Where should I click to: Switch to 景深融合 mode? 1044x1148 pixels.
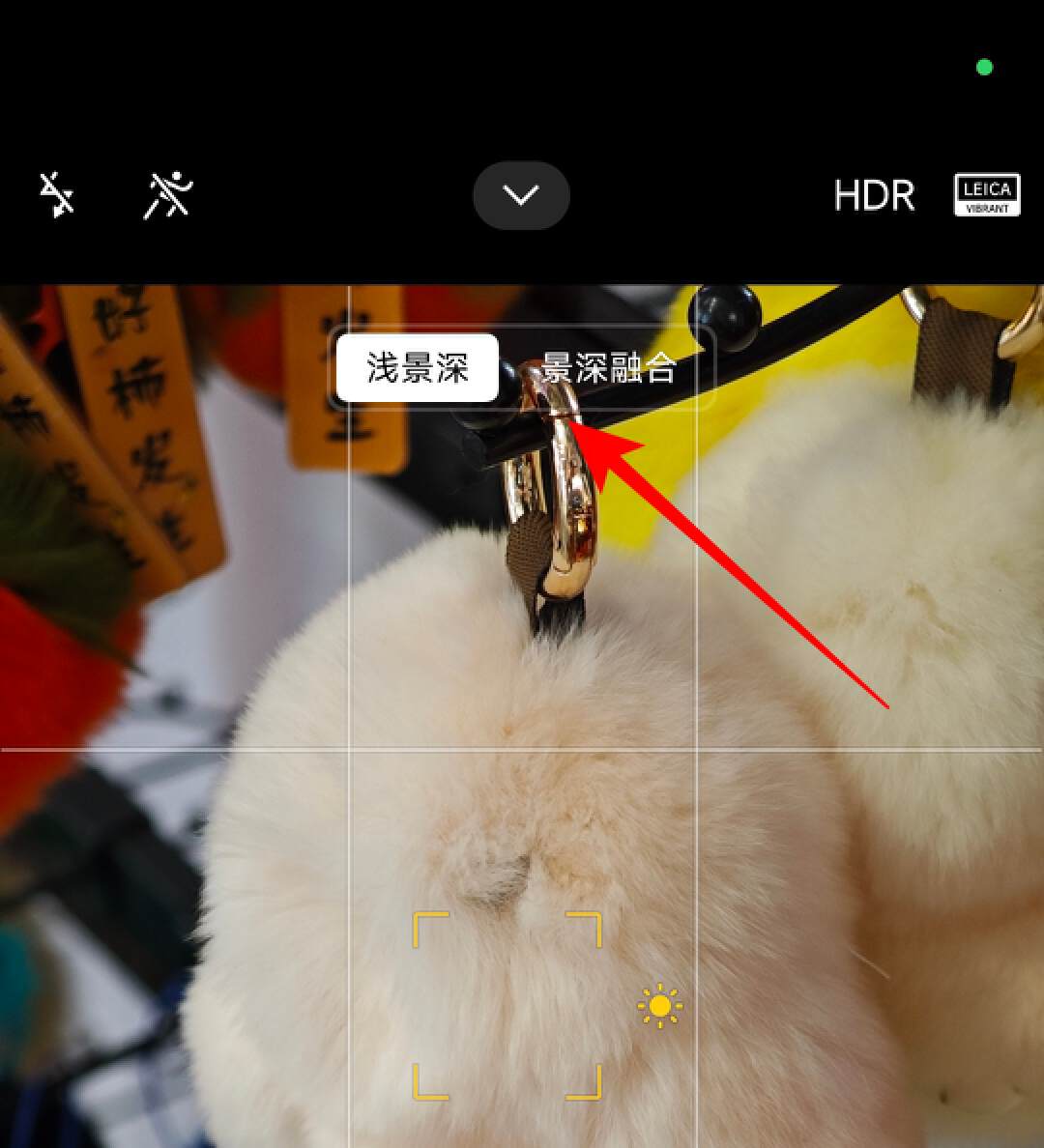click(x=609, y=368)
